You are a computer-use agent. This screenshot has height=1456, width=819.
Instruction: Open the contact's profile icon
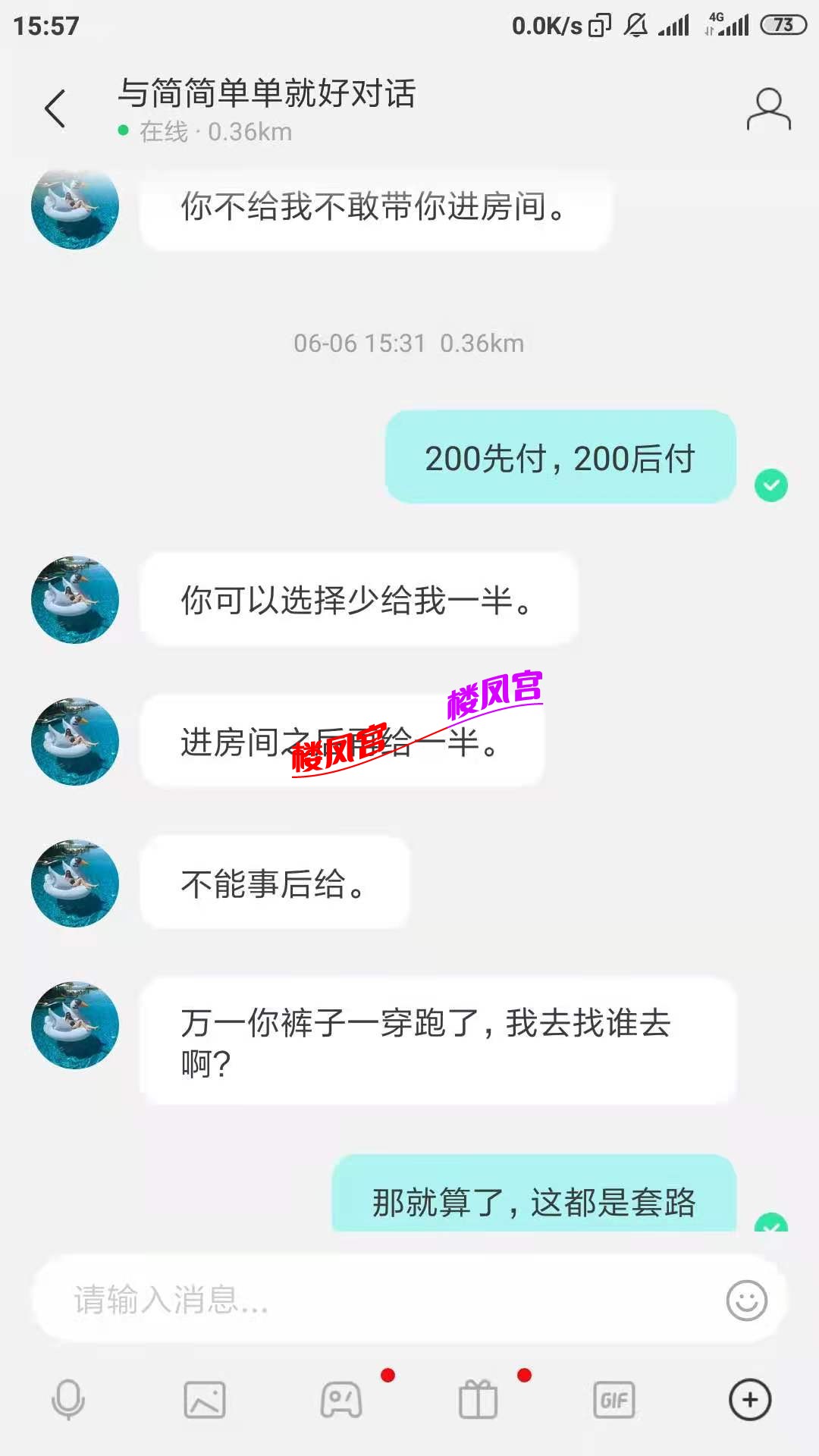768,110
